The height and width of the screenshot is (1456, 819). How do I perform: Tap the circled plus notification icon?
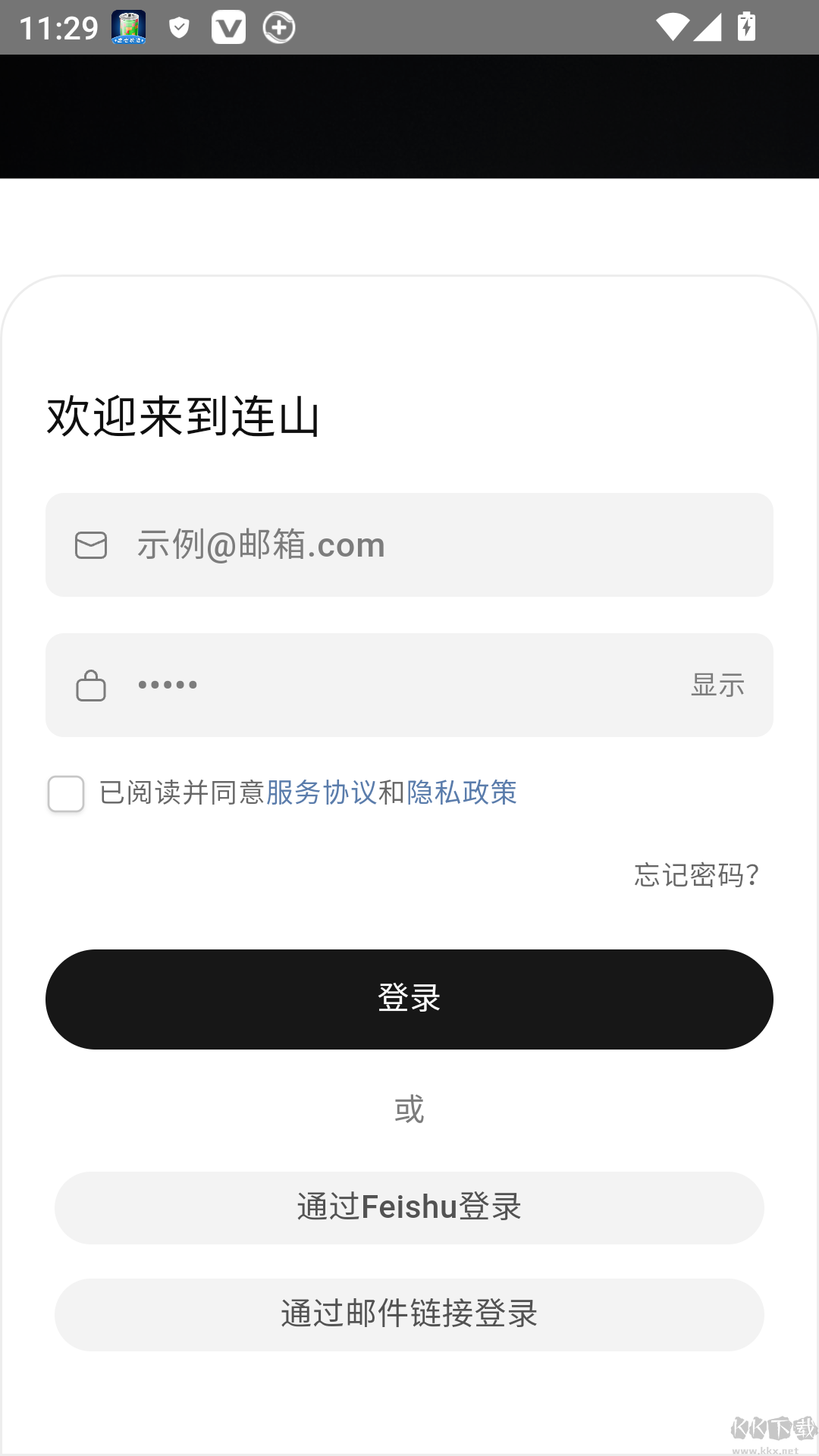point(279,27)
